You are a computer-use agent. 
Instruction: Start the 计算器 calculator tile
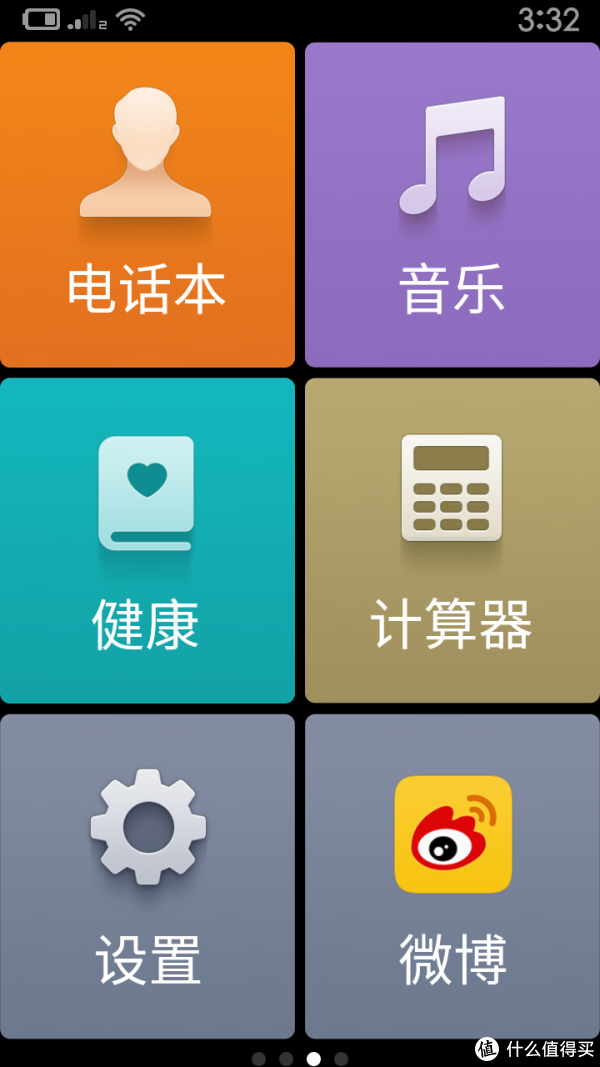pos(452,541)
